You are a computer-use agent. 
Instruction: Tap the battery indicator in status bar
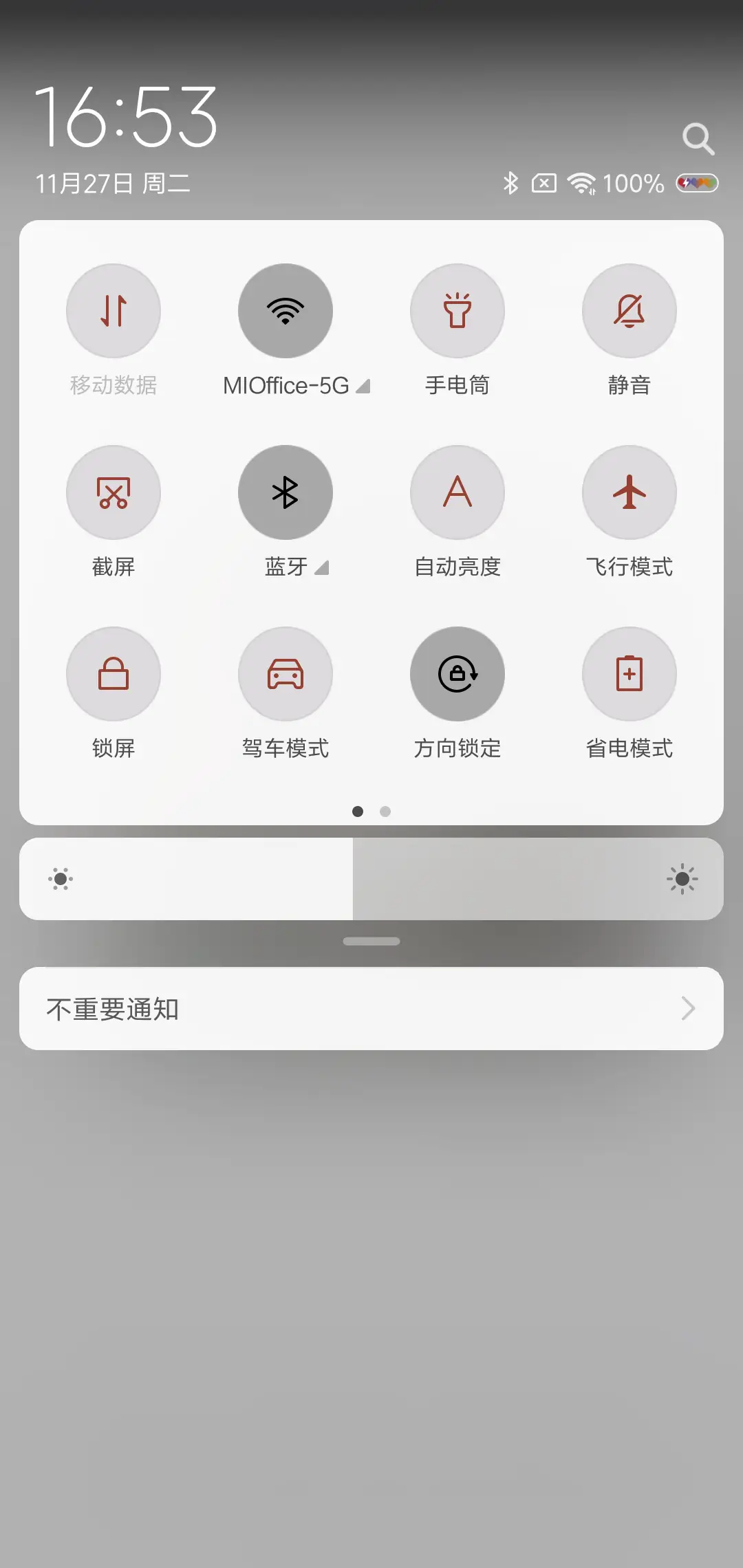[x=696, y=183]
